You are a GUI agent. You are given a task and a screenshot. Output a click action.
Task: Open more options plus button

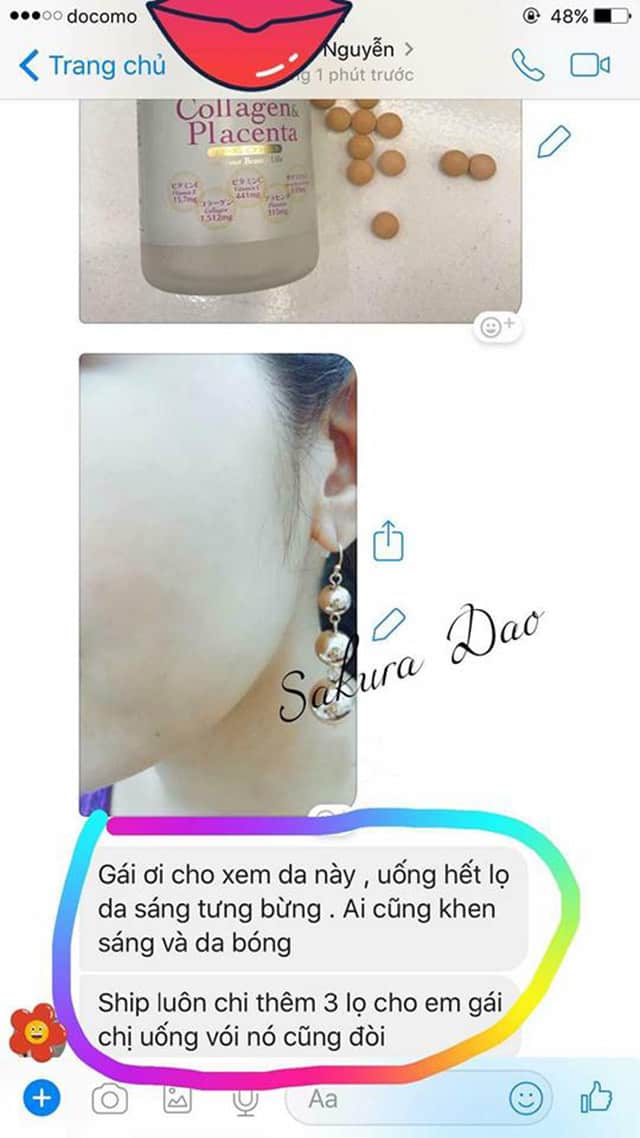41,1100
